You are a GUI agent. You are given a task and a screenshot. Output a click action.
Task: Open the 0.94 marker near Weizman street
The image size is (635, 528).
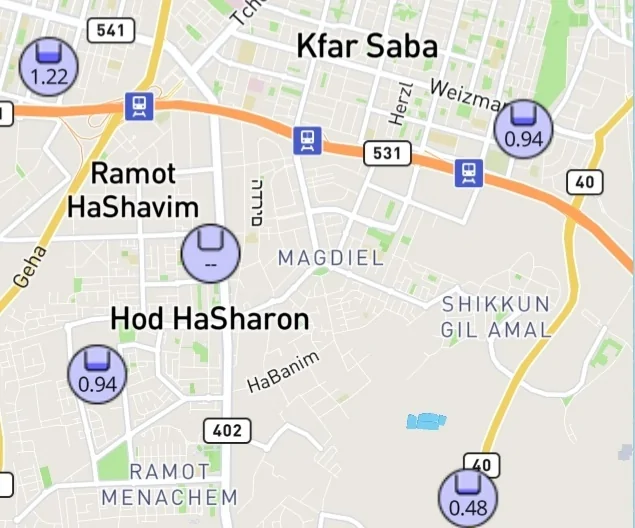click(x=523, y=128)
